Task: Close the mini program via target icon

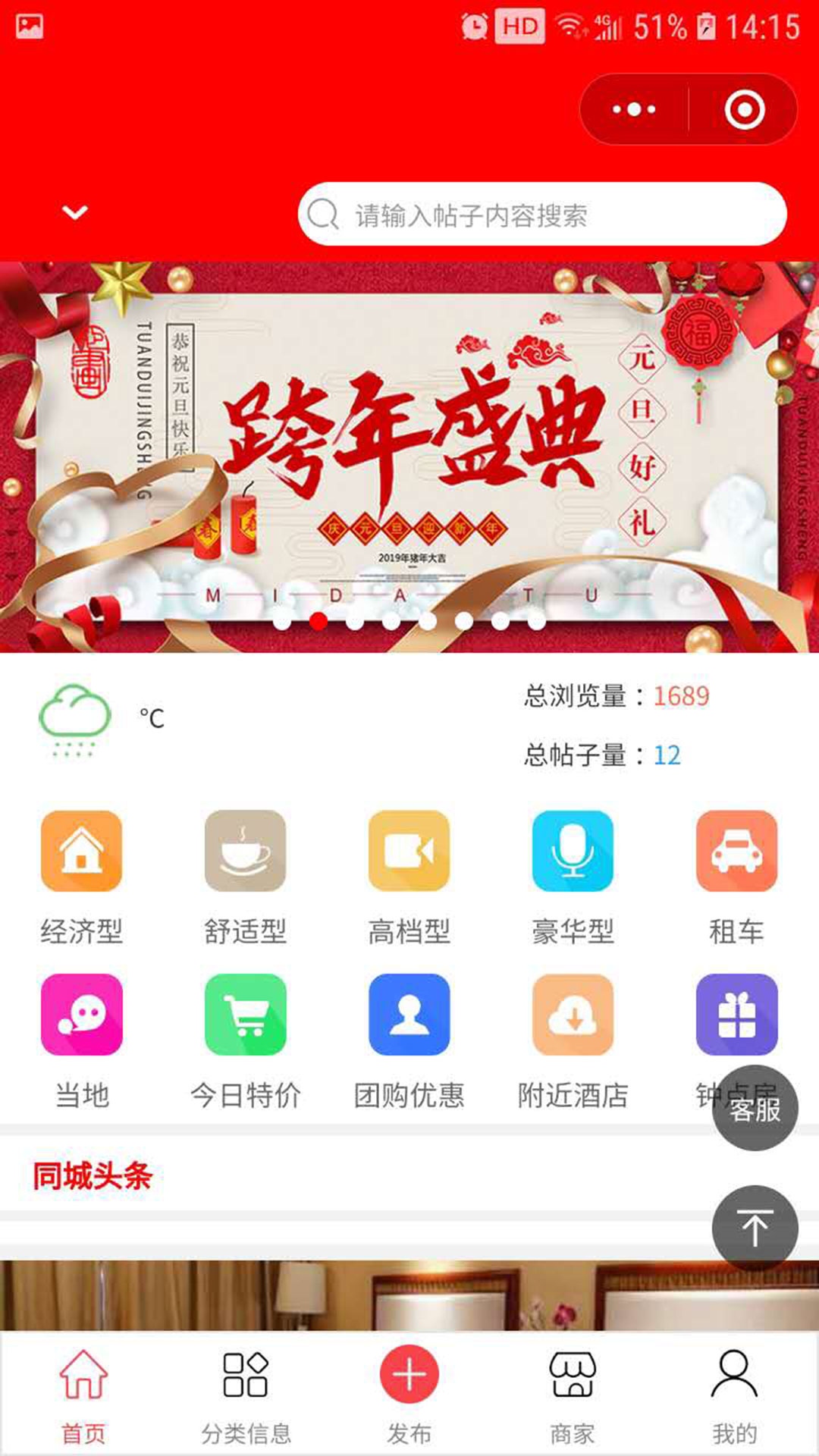Action: 744,110
